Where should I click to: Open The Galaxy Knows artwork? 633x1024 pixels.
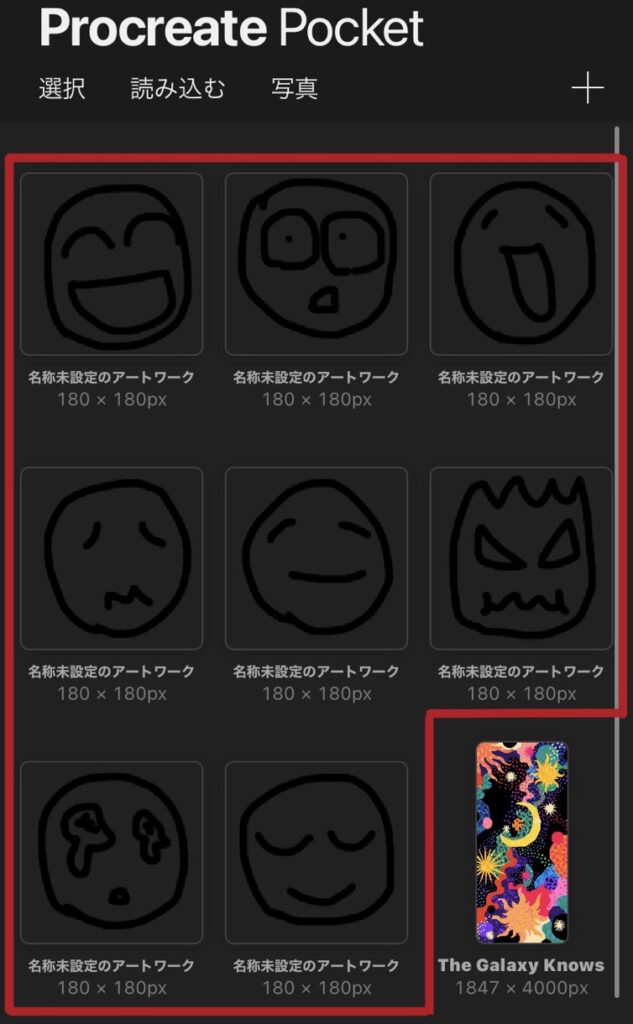tap(521, 843)
